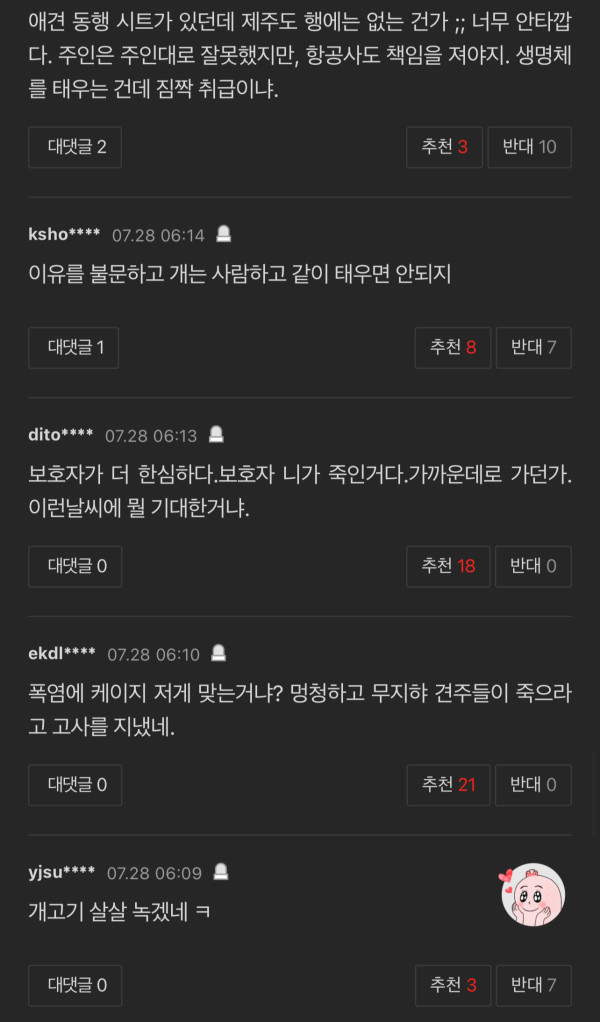This screenshot has width=600, height=1022.
Task: Downvote dito**** comment (반대 0)
Action: click(533, 566)
